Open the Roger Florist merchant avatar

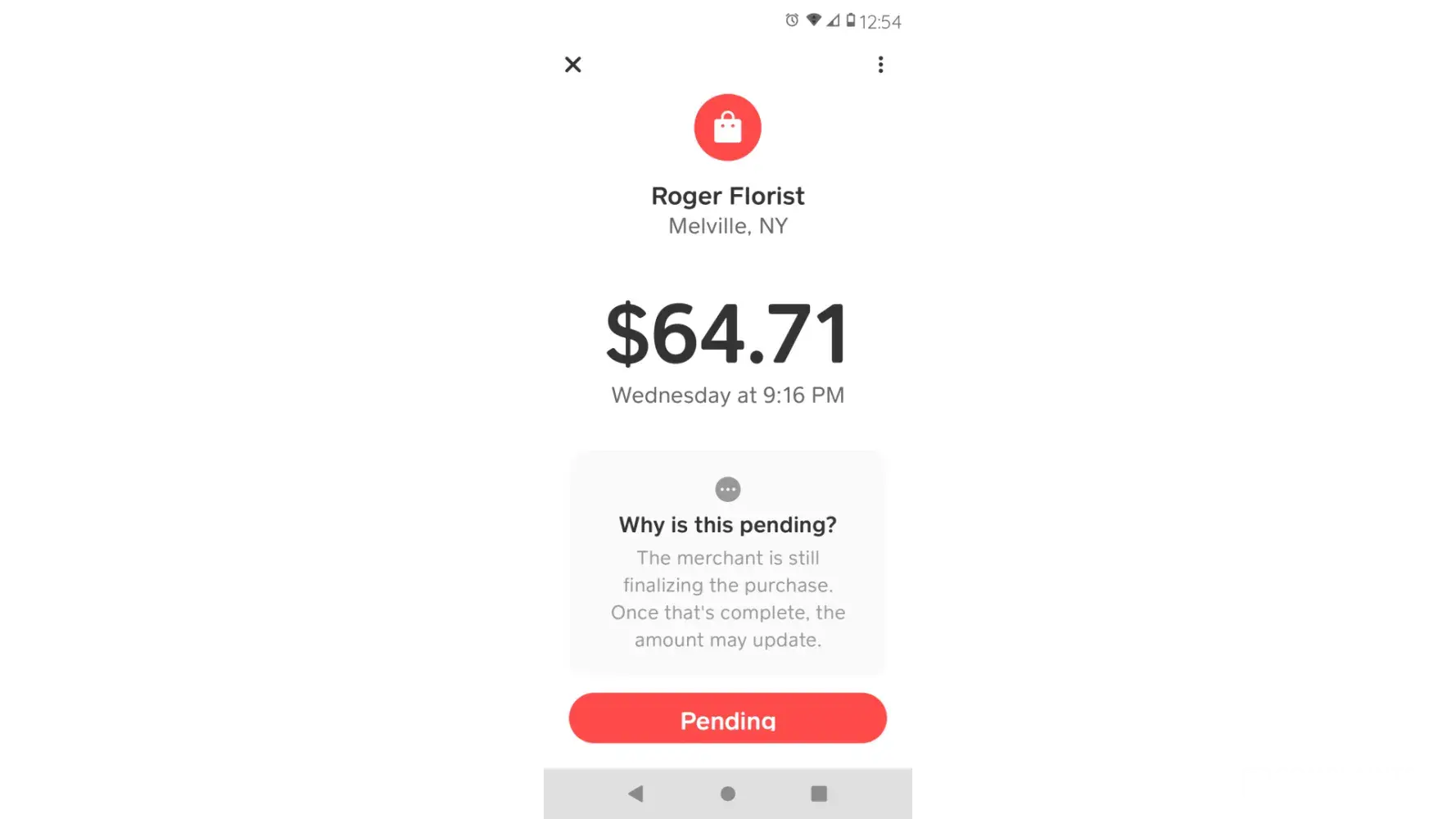pyautogui.click(x=727, y=128)
